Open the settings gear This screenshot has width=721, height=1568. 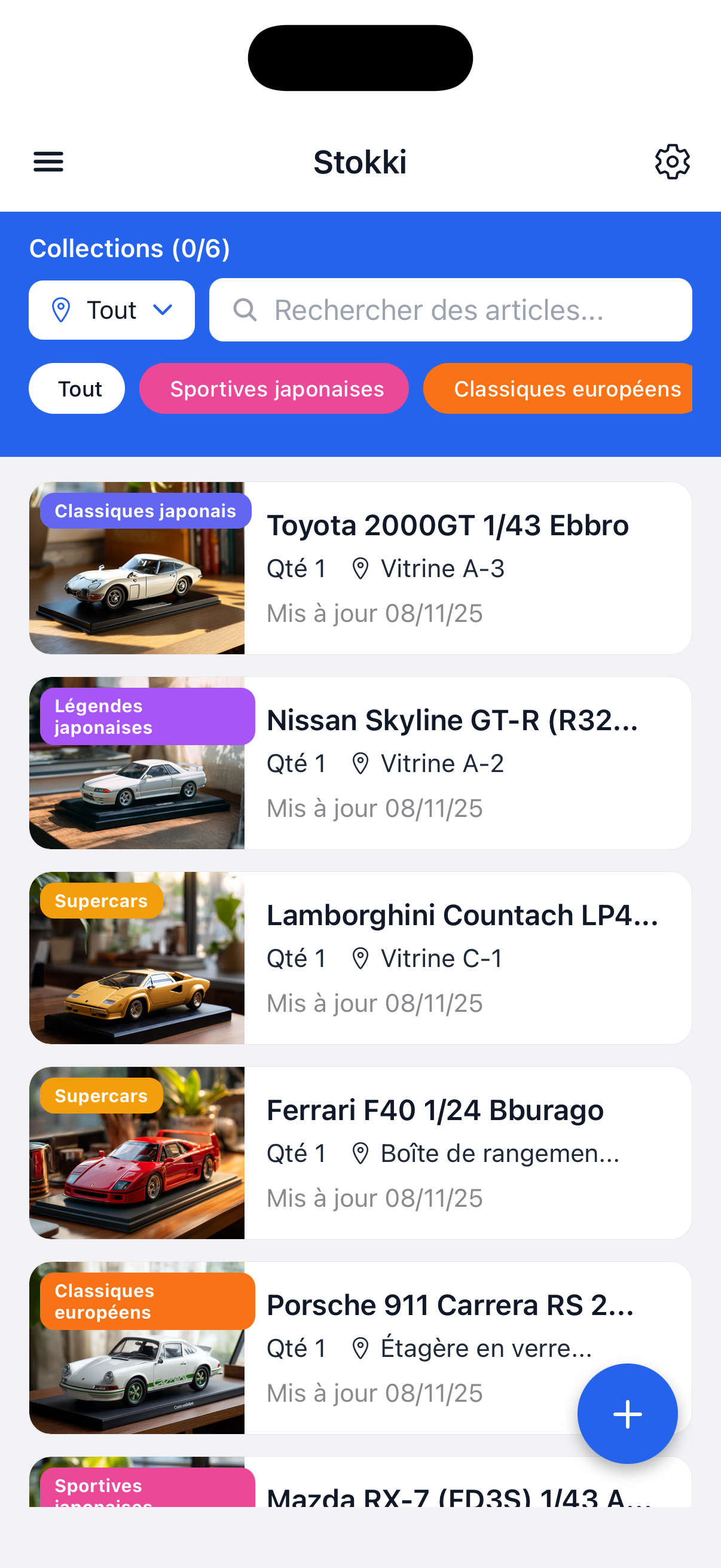coord(672,162)
